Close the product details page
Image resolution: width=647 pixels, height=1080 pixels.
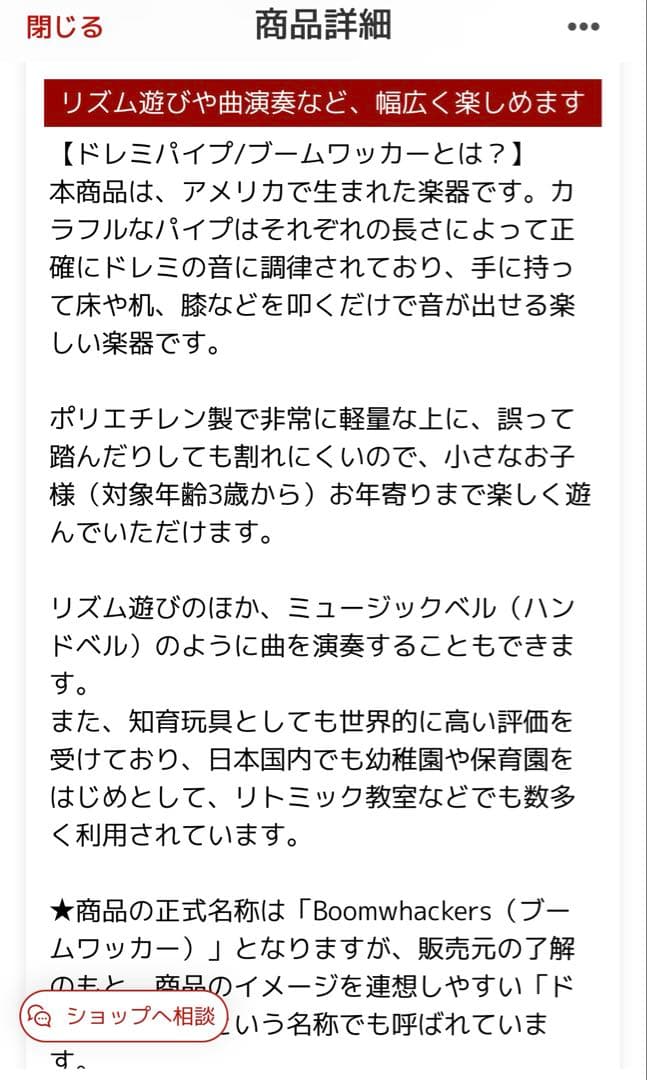(x=64, y=27)
